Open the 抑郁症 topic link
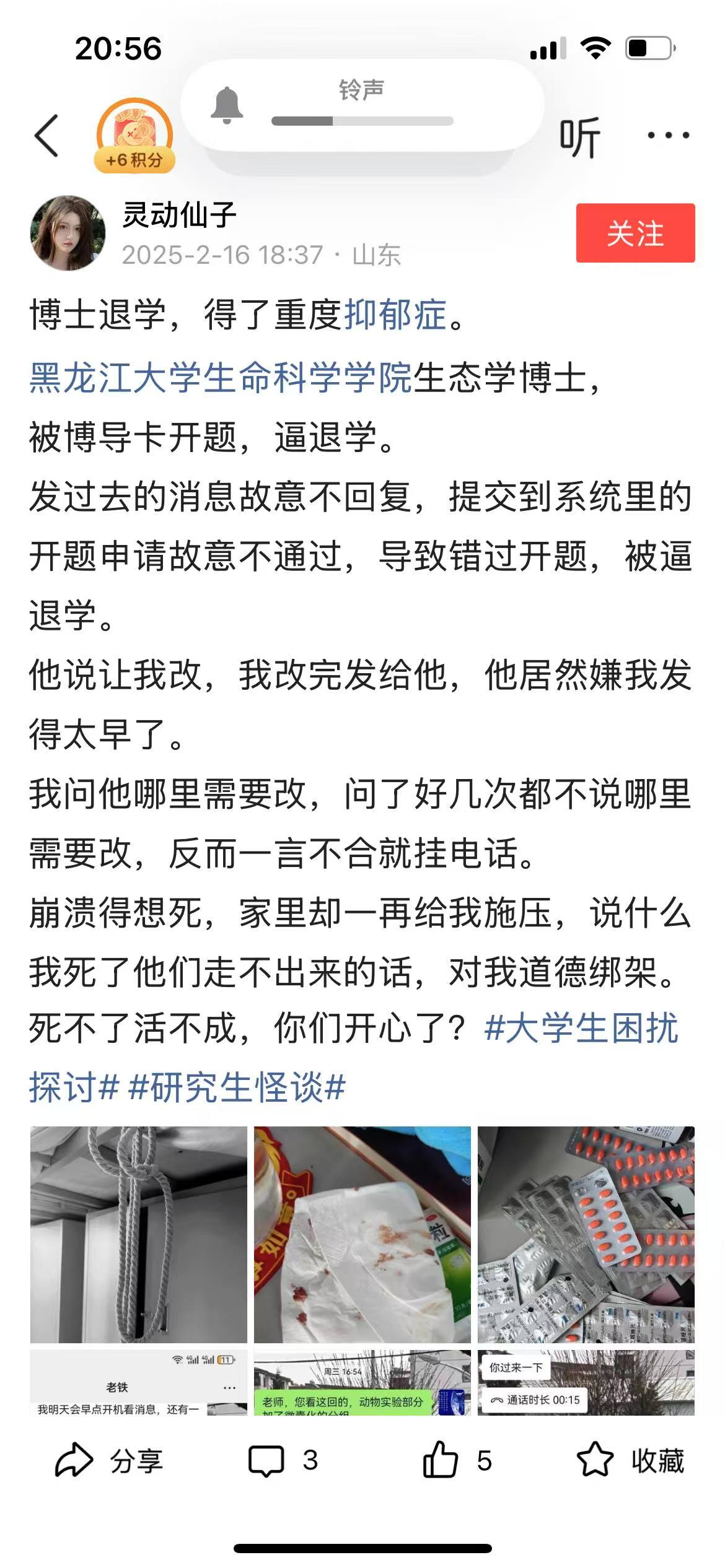Image resolution: width=725 pixels, height=1568 pixels. click(x=395, y=315)
